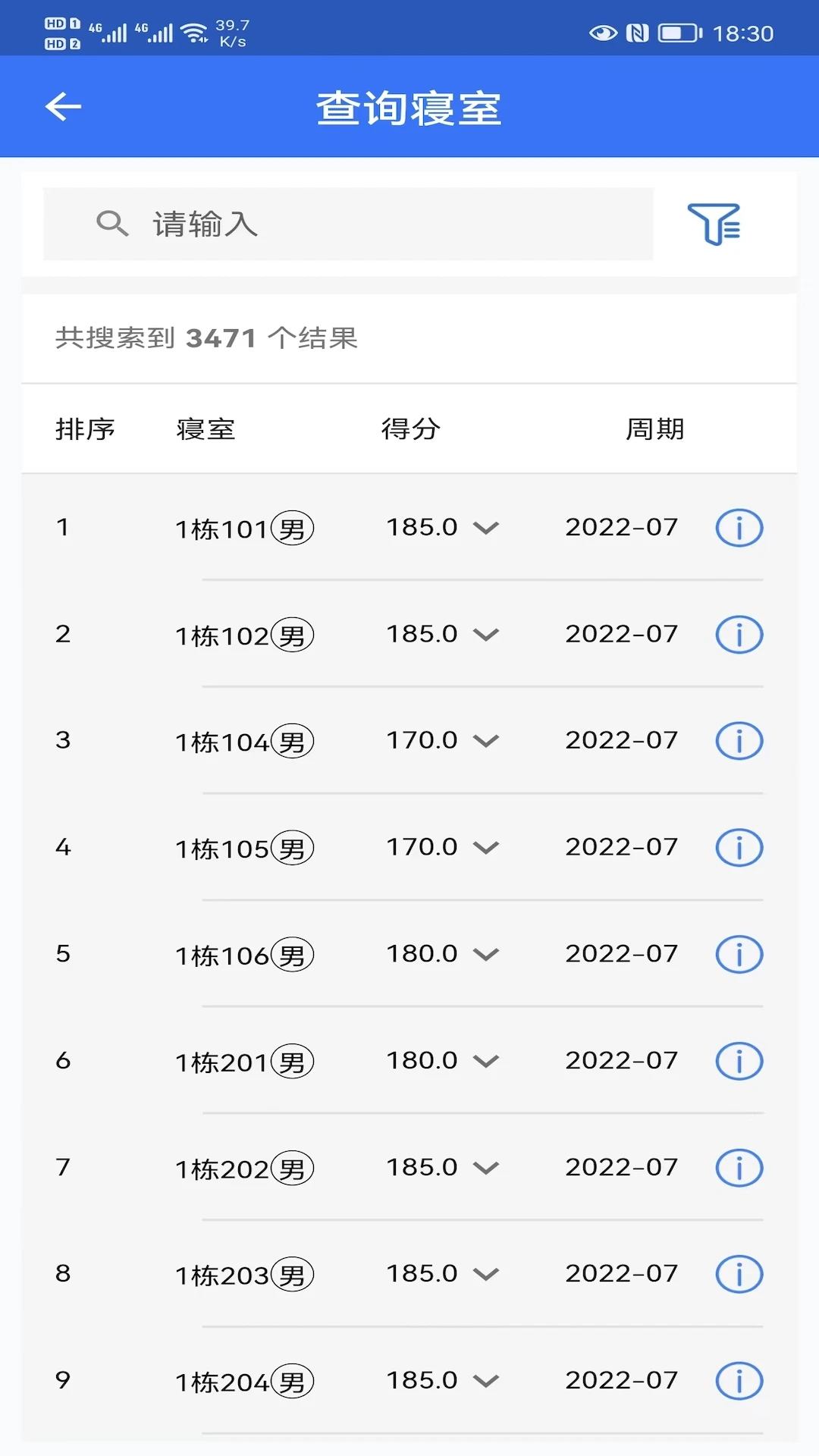Click the search magnifier icon
The height and width of the screenshot is (1456, 819).
pos(111,224)
